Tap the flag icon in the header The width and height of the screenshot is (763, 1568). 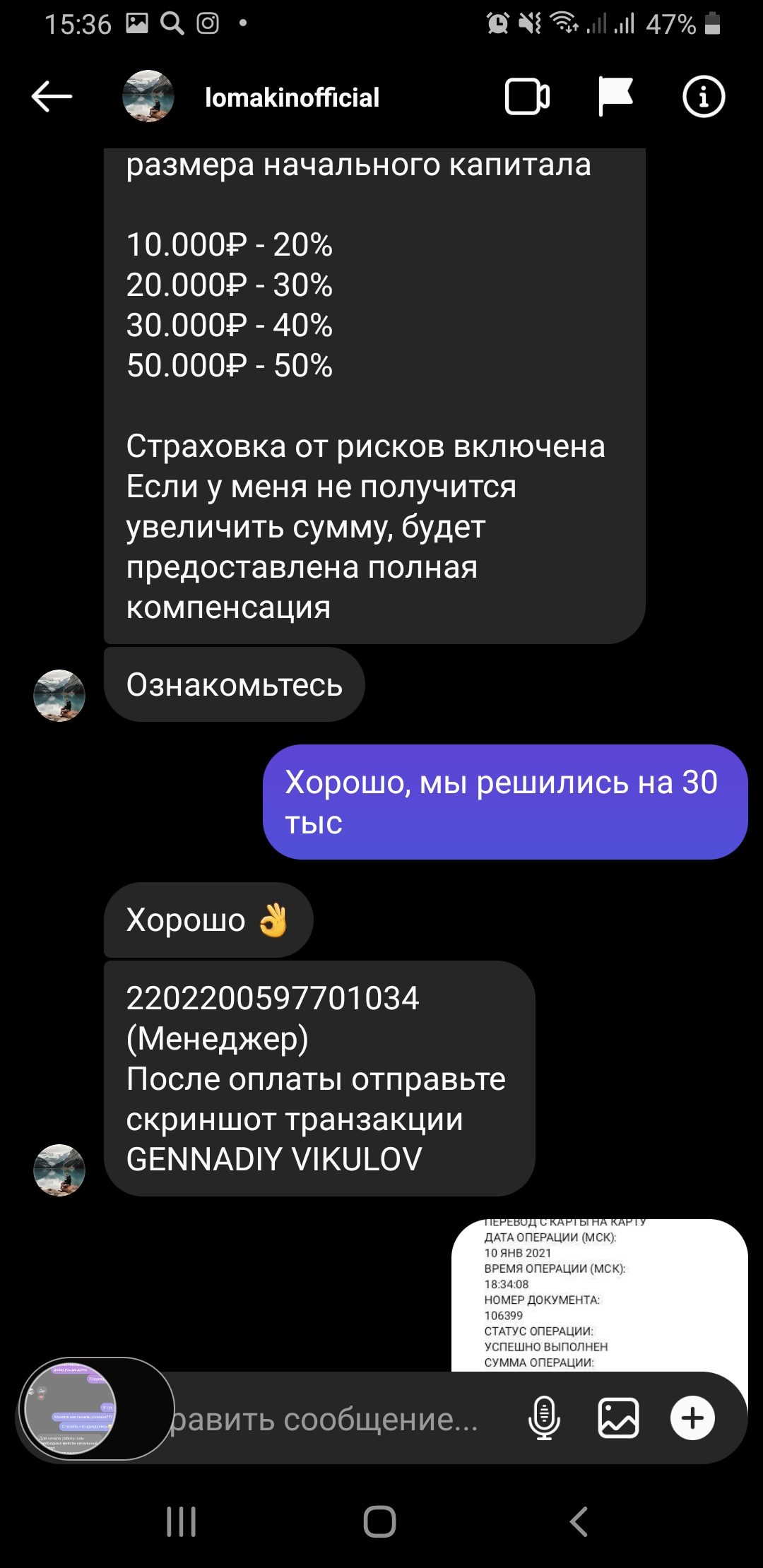[x=615, y=96]
